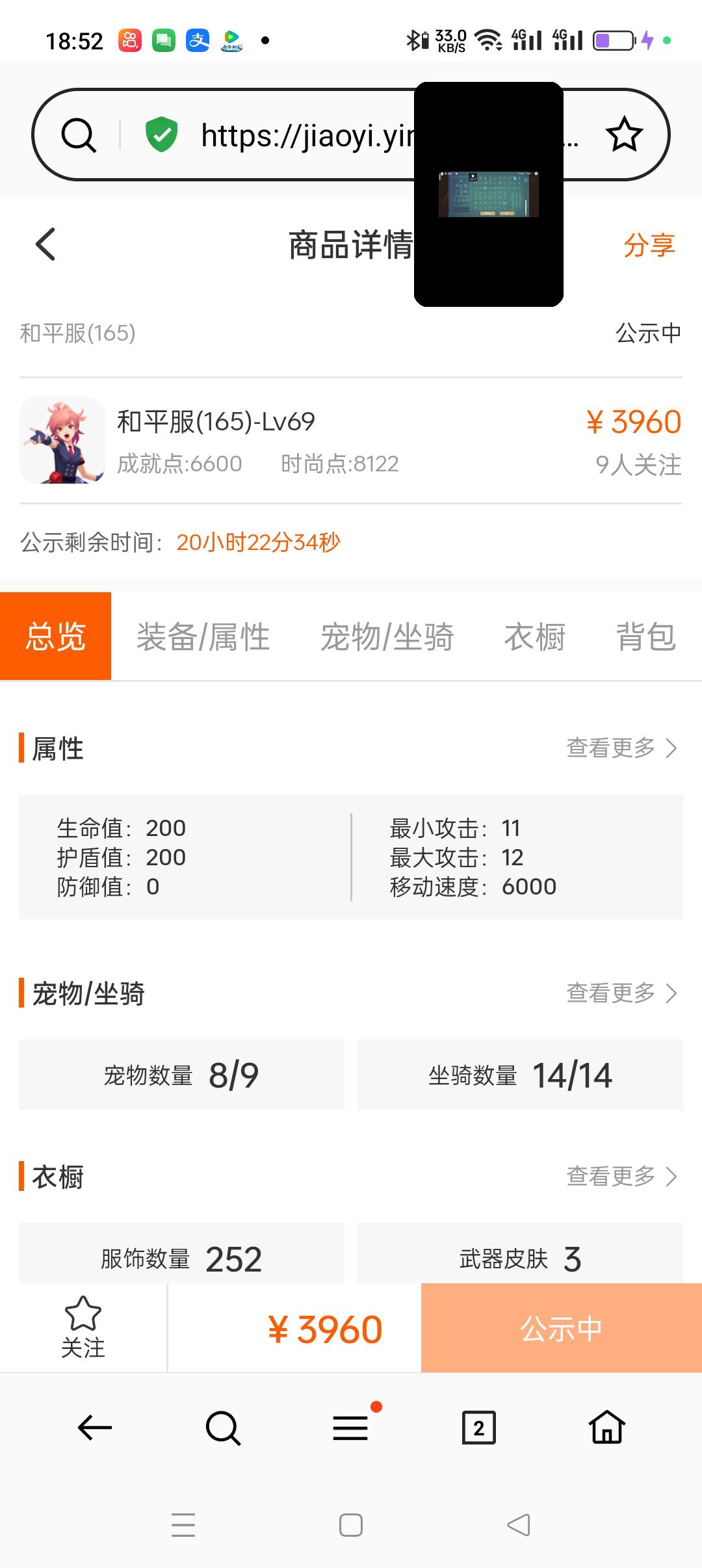Go to the browser home page
This screenshot has height=1568, width=702.
[607, 1427]
